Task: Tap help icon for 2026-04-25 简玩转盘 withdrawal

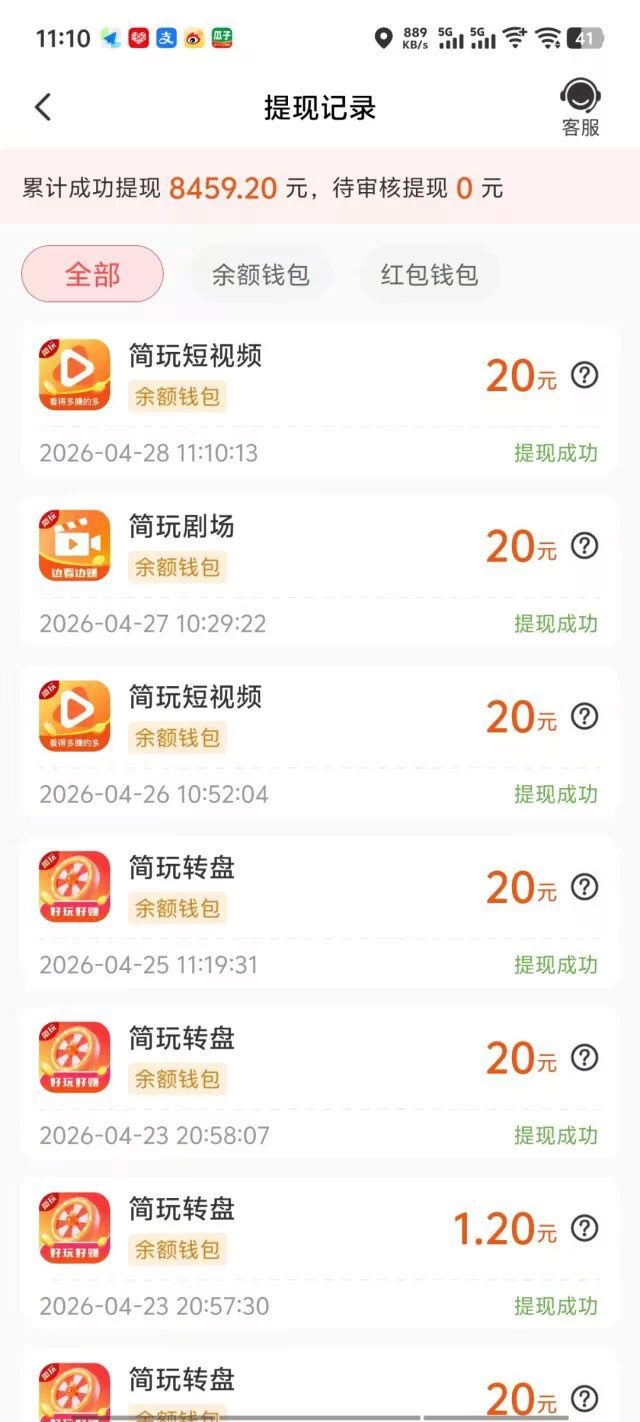Action: 584,887
